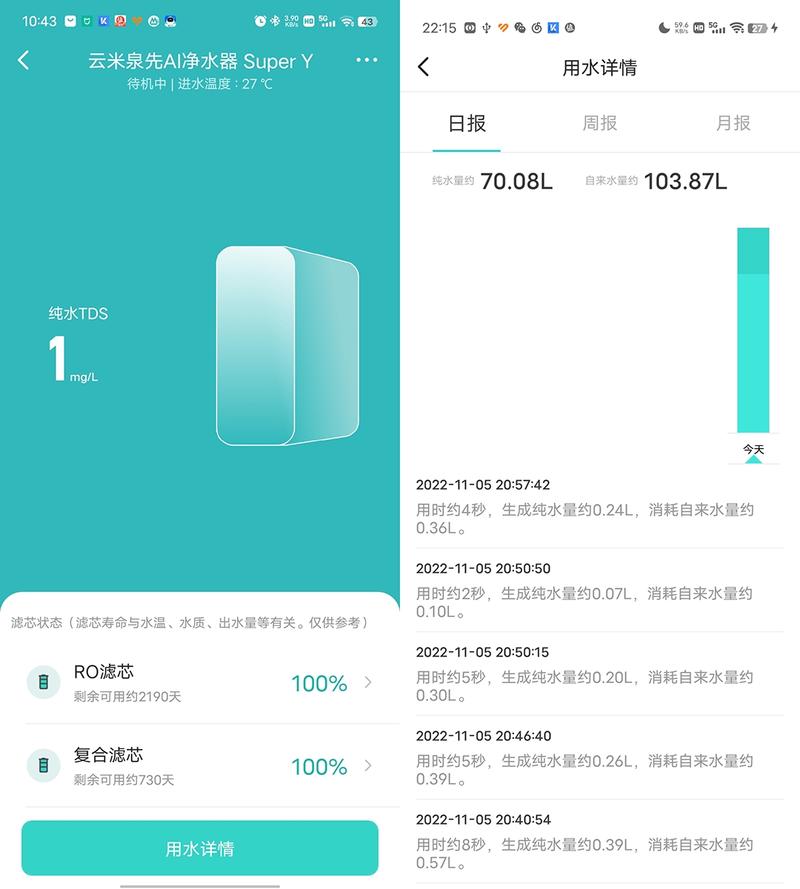Viewport: 800px width, 889px height.
Task: Switch to the 周报 tab
Action: (600, 123)
